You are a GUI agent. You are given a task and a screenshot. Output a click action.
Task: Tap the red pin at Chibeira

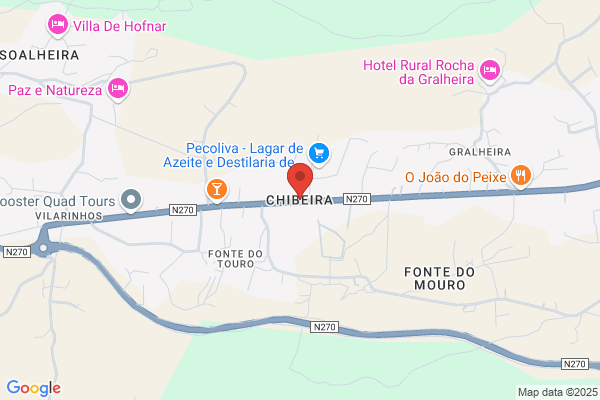[300, 180]
